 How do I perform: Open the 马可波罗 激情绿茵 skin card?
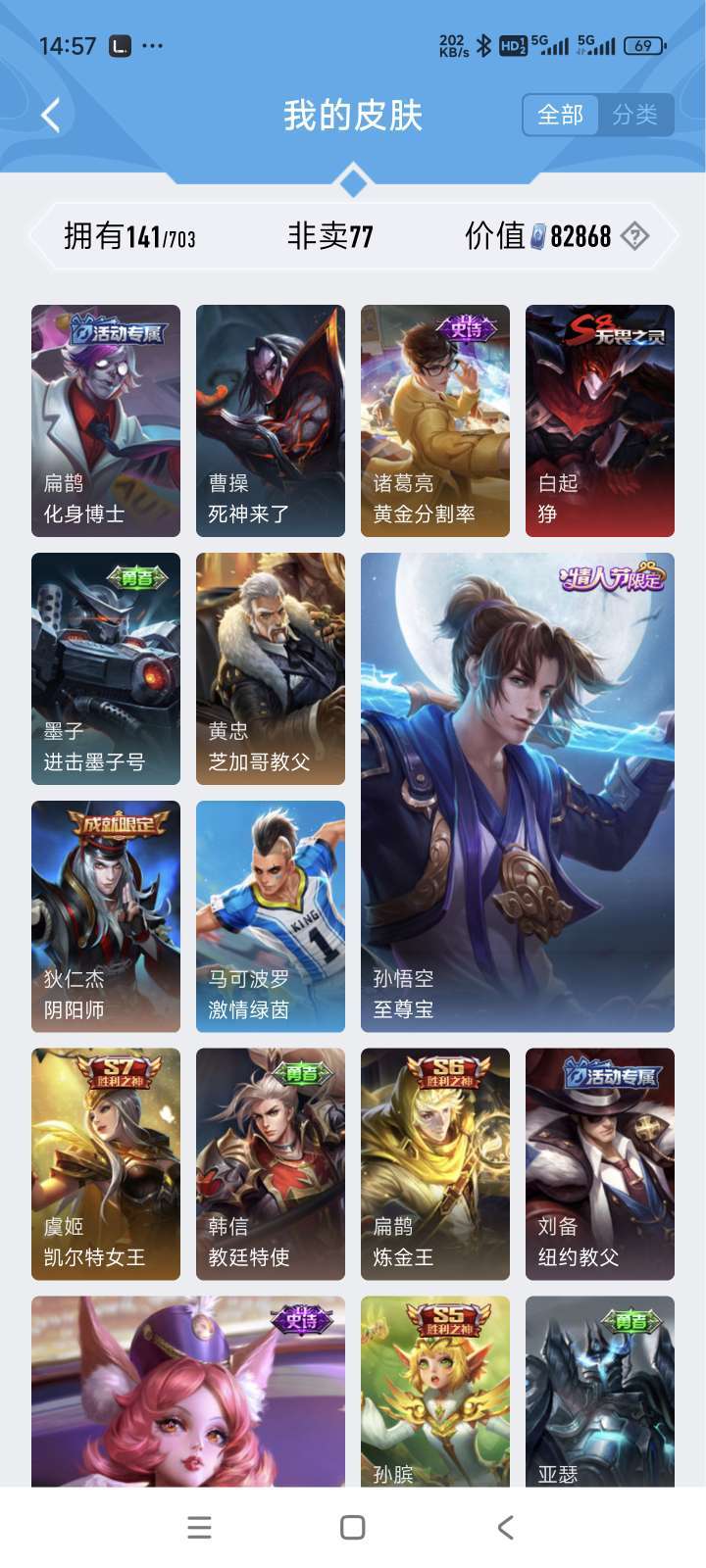click(x=271, y=916)
